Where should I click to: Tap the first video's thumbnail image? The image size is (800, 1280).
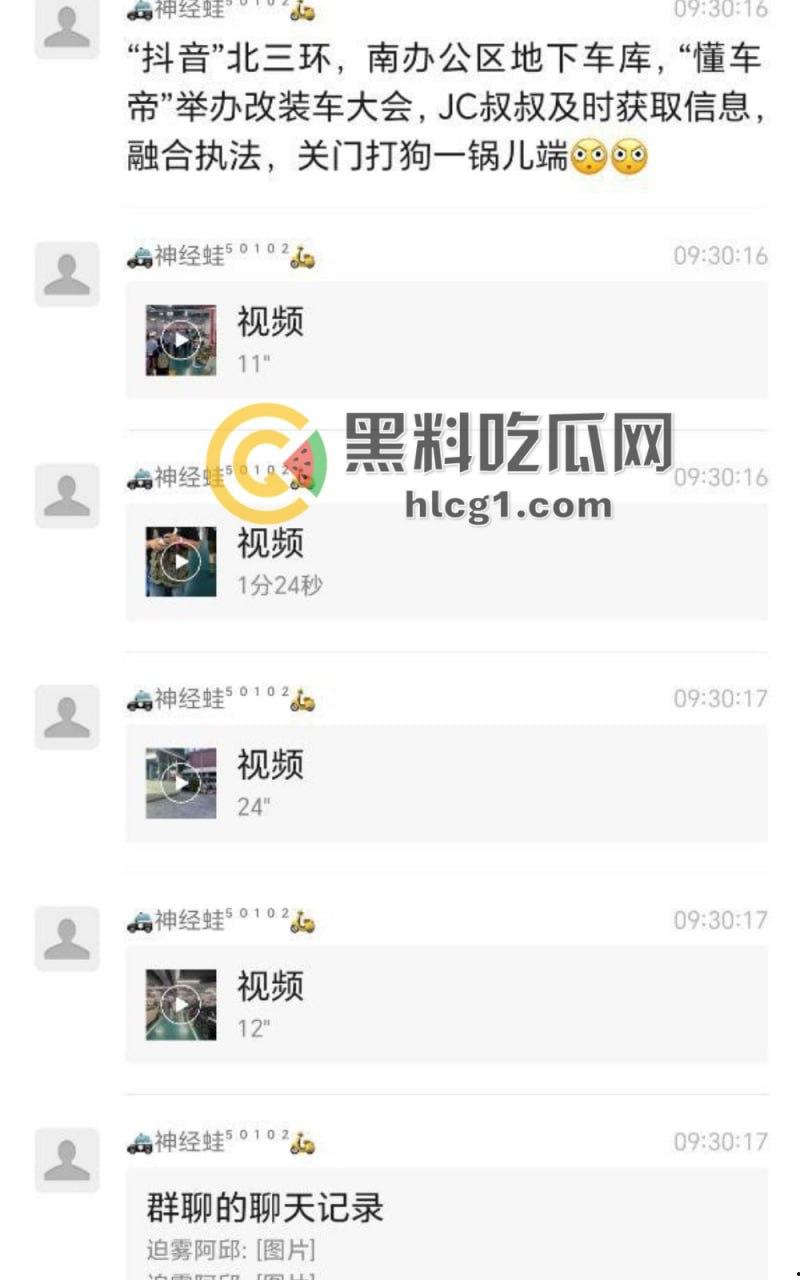180,338
